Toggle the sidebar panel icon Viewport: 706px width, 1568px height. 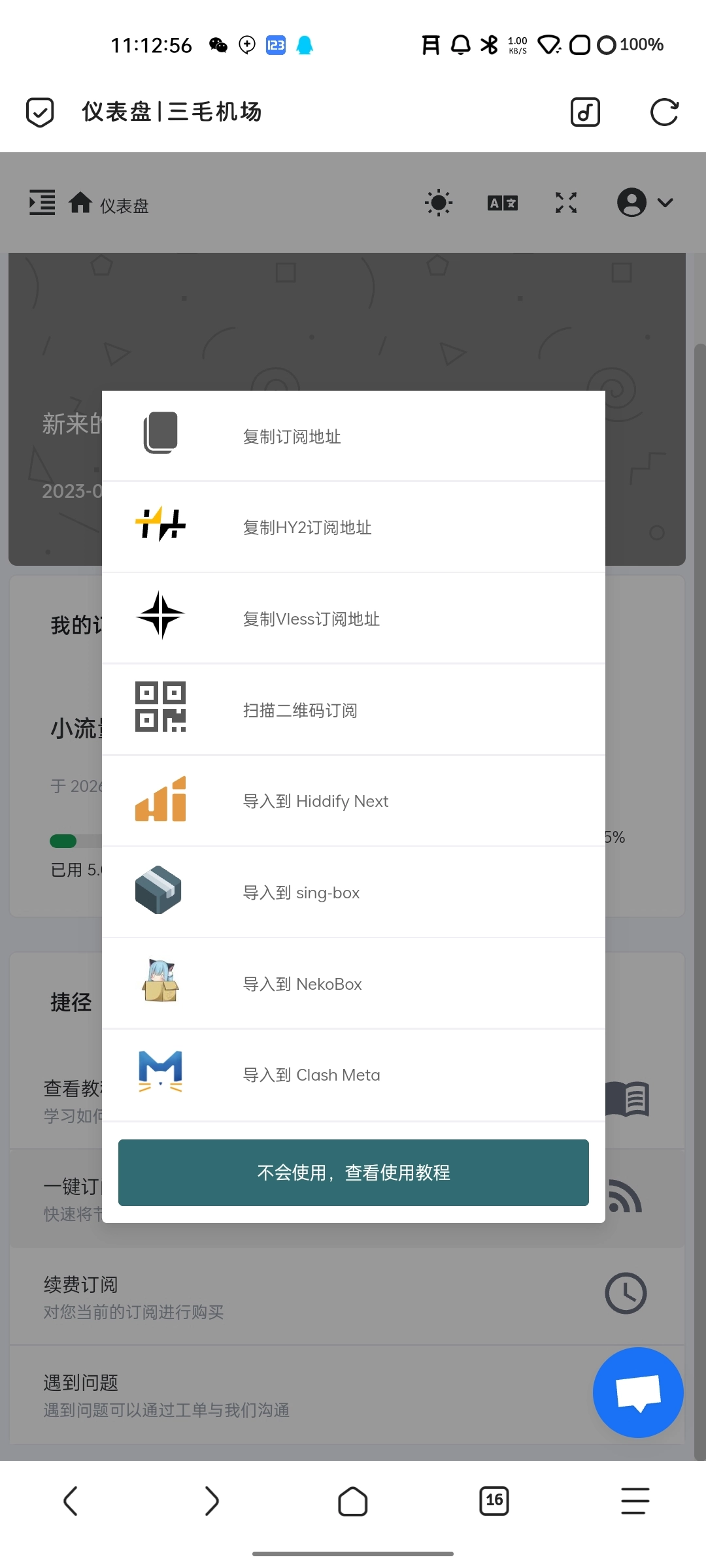pyautogui.click(x=41, y=203)
